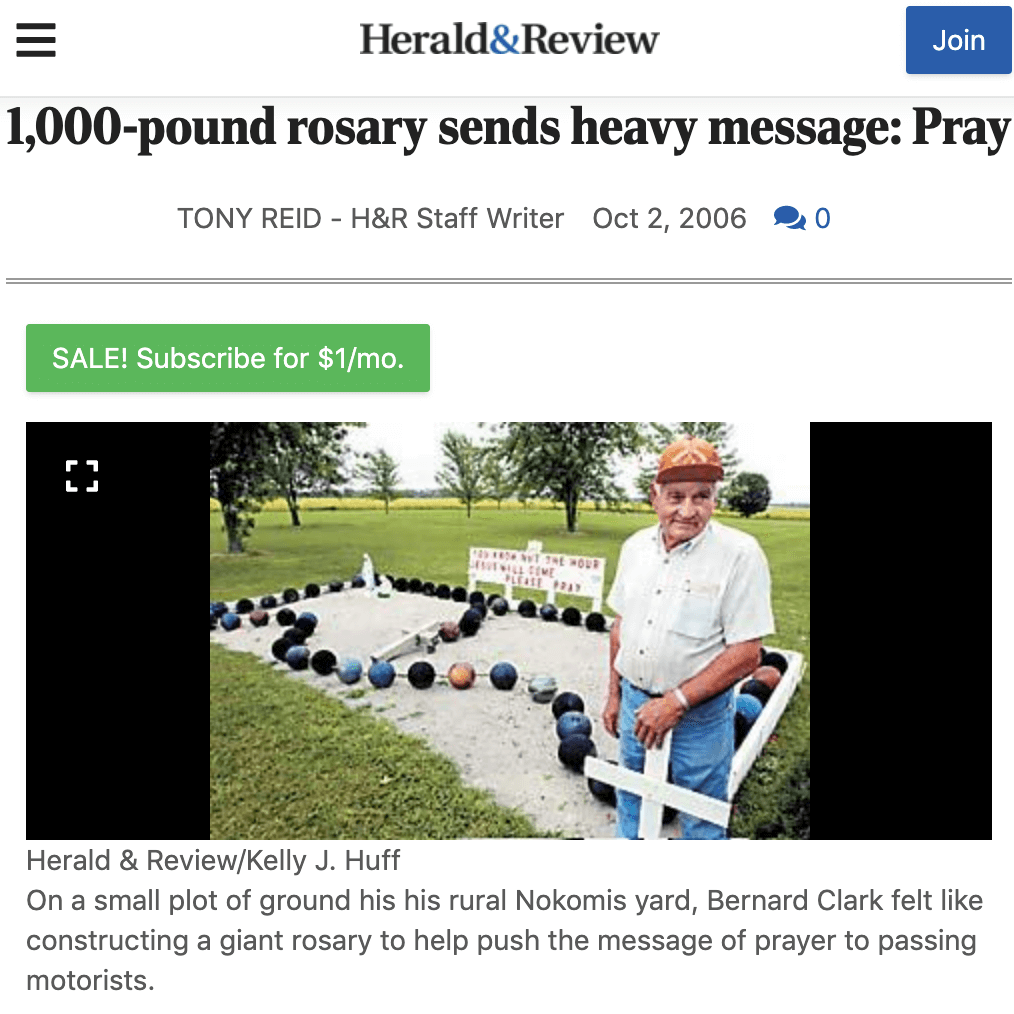Open the hamburger navigation menu

[x=35, y=41]
